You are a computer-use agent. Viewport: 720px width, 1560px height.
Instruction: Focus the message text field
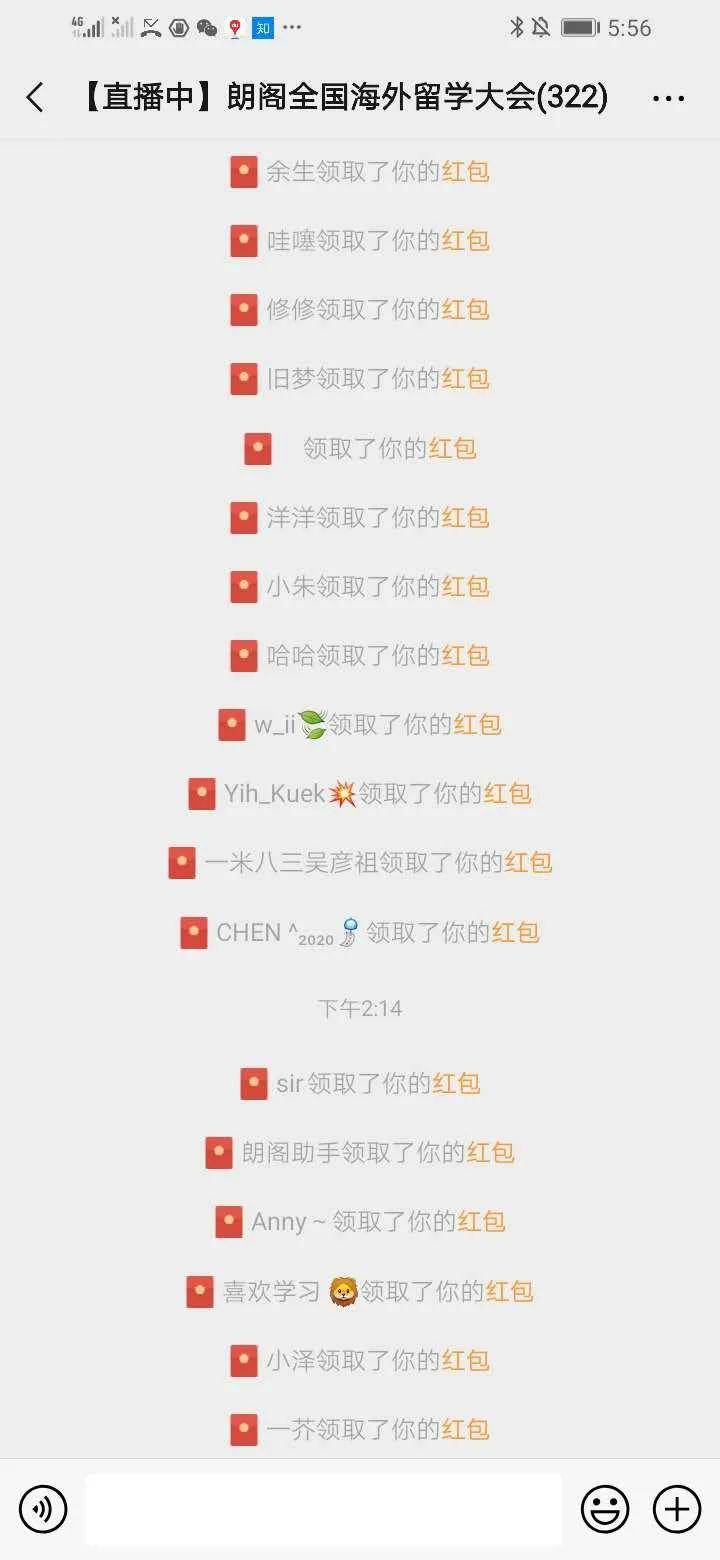click(x=323, y=1508)
